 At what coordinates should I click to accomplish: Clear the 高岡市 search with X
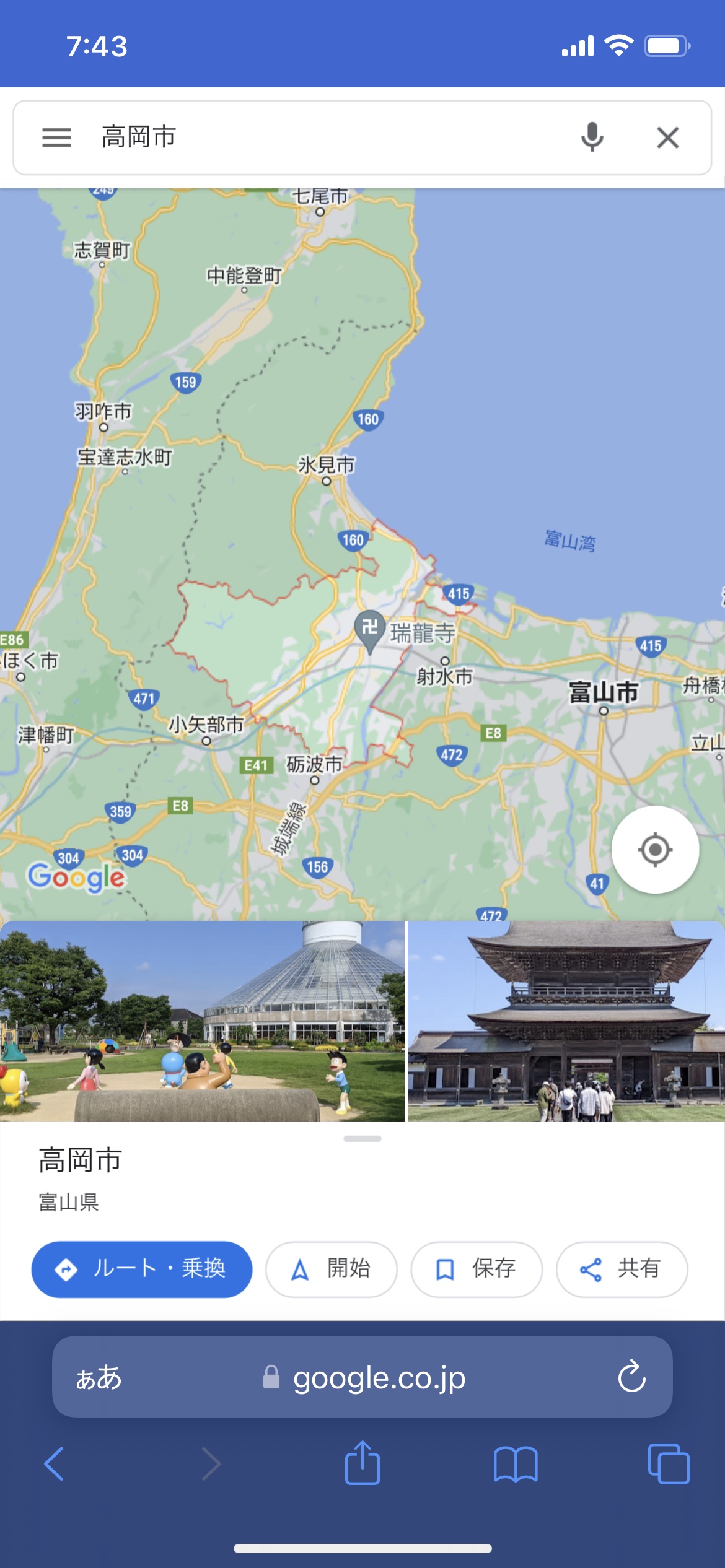(x=668, y=137)
